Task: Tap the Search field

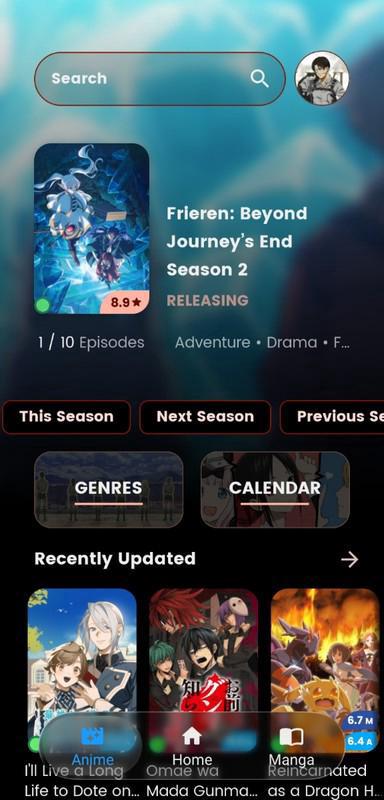Action: coord(160,79)
